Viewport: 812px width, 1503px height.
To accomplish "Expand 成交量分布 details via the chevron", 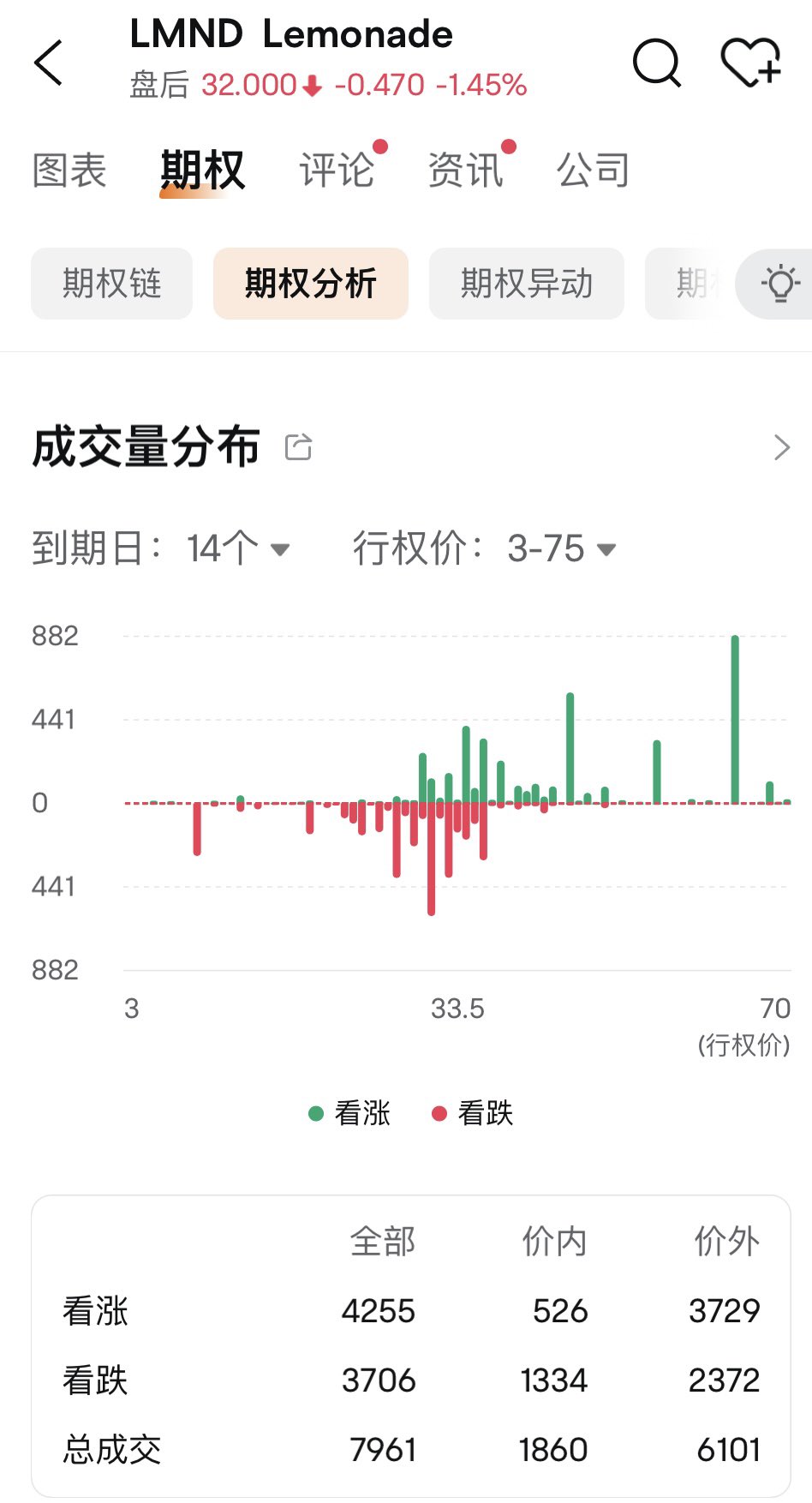I will click(781, 447).
